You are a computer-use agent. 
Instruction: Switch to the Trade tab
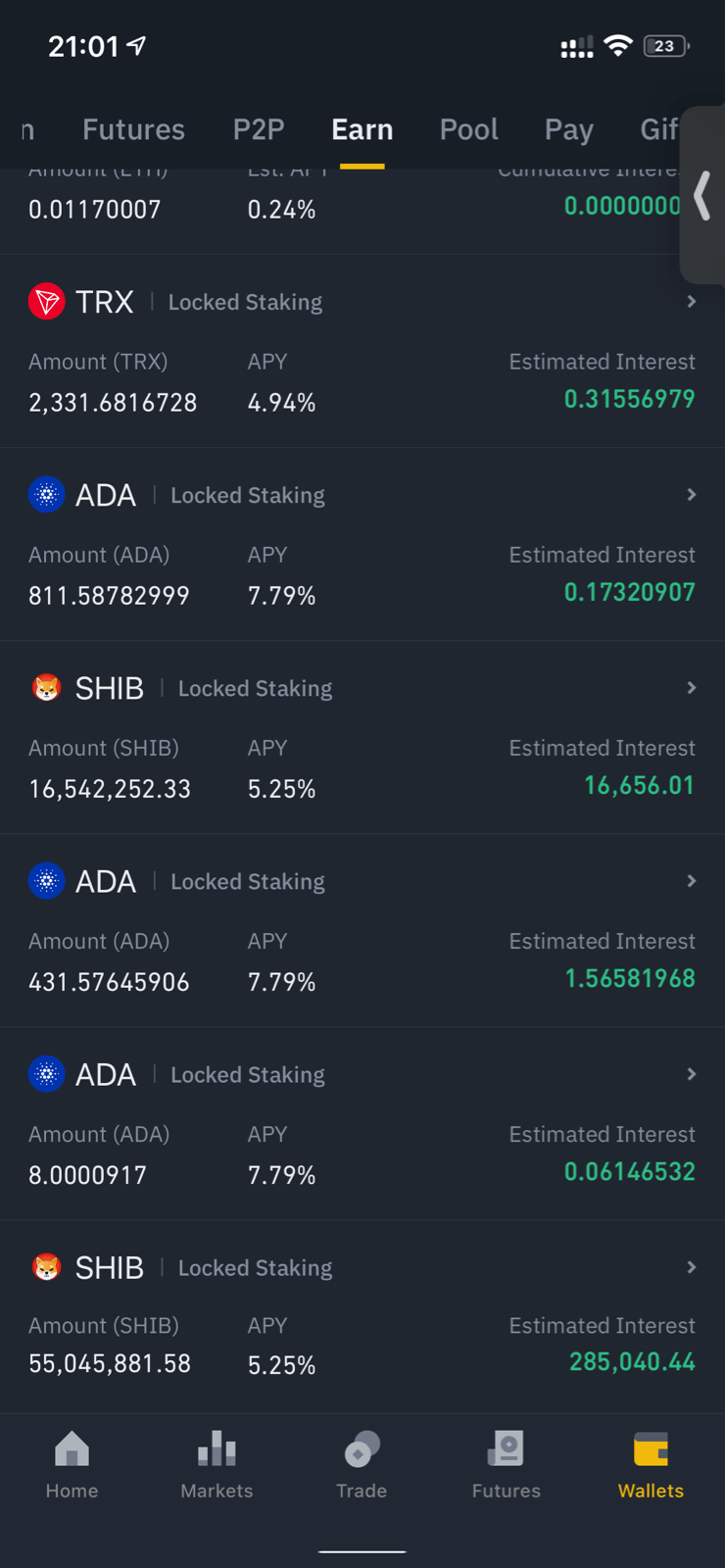(362, 1464)
